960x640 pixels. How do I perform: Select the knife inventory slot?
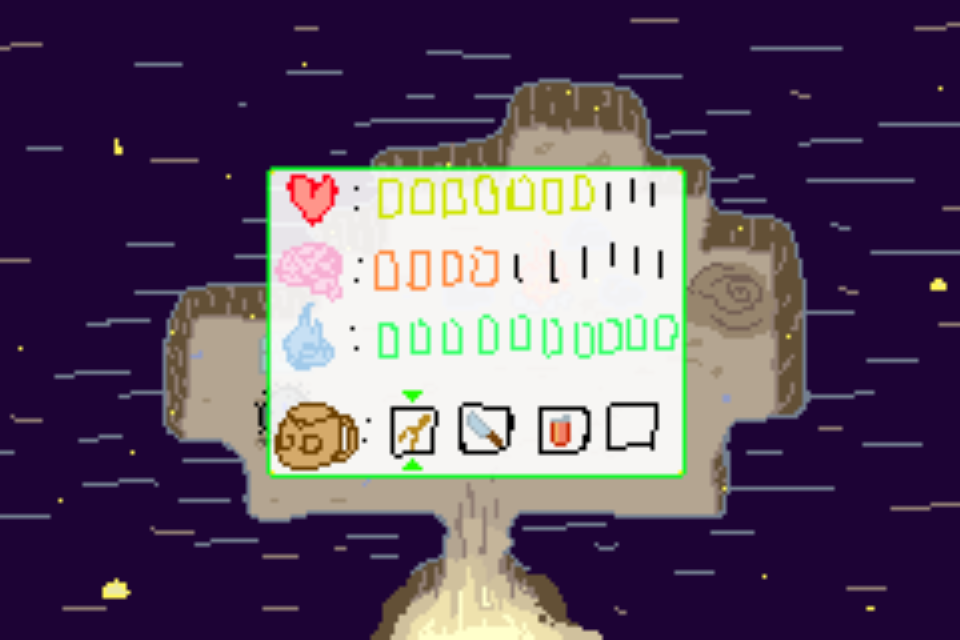(486, 428)
